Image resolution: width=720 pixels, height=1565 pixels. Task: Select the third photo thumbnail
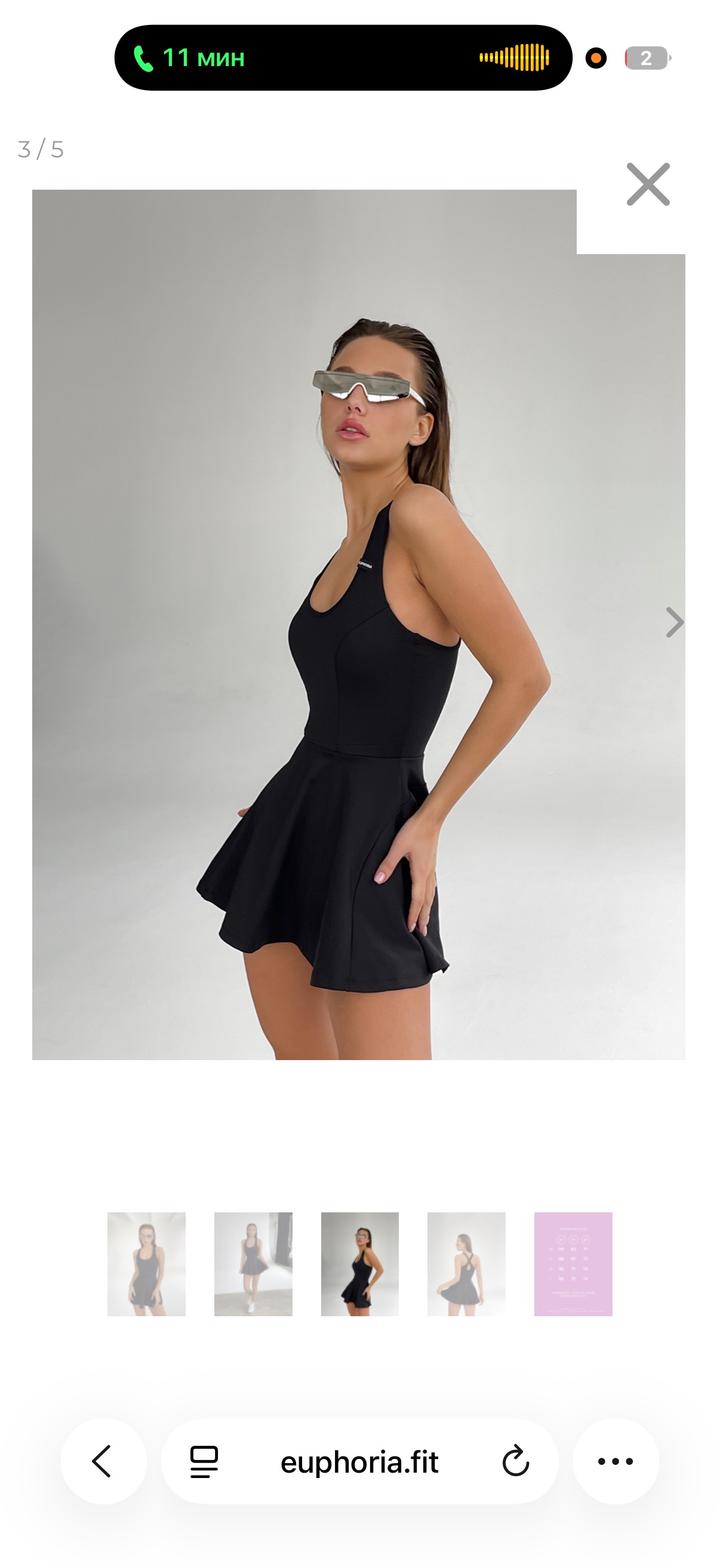tap(360, 1264)
